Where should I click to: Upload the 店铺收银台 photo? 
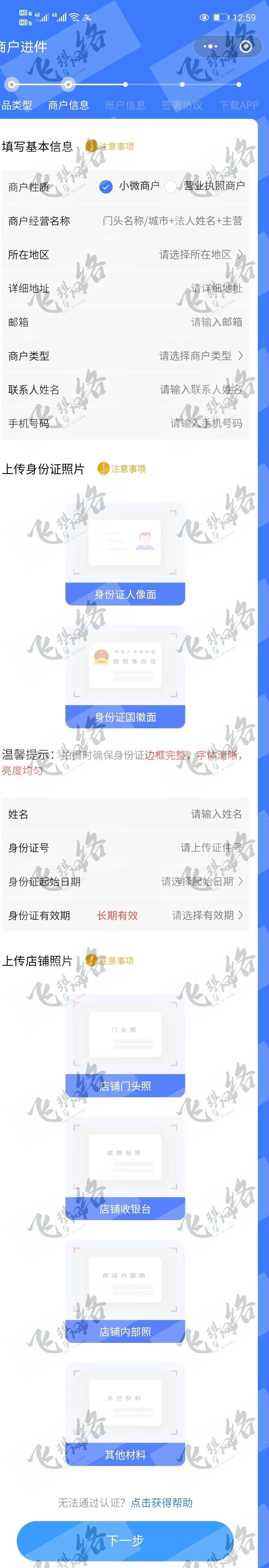coord(125,1168)
